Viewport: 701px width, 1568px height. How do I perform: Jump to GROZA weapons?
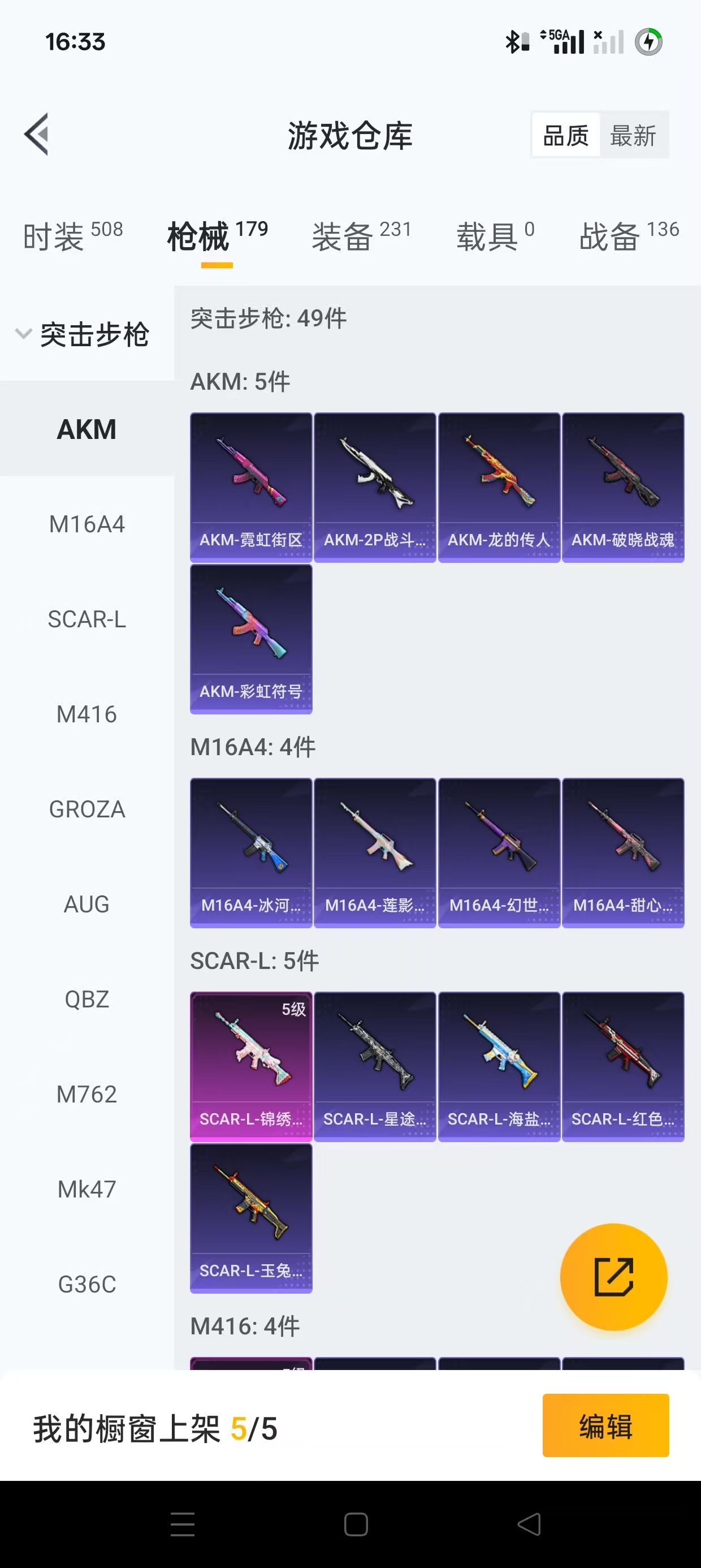87,809
